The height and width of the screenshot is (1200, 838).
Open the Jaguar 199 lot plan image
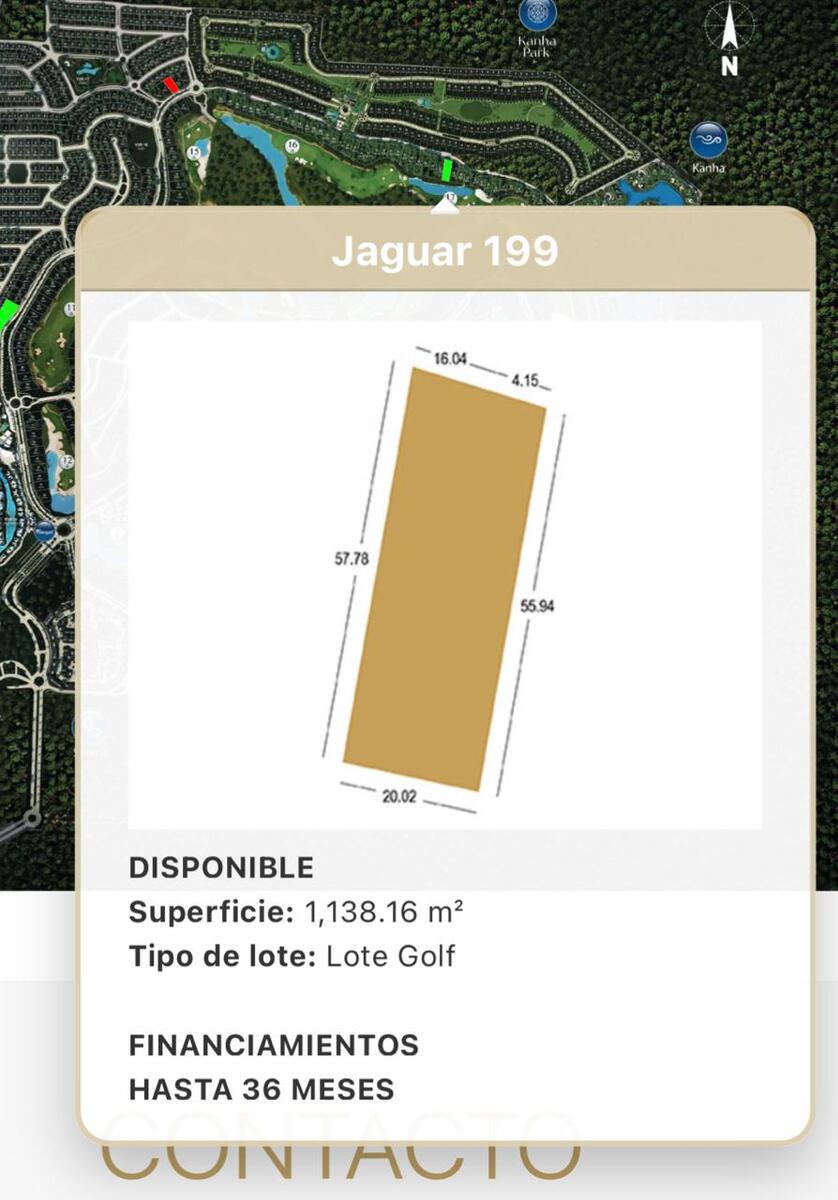[445, 575]
